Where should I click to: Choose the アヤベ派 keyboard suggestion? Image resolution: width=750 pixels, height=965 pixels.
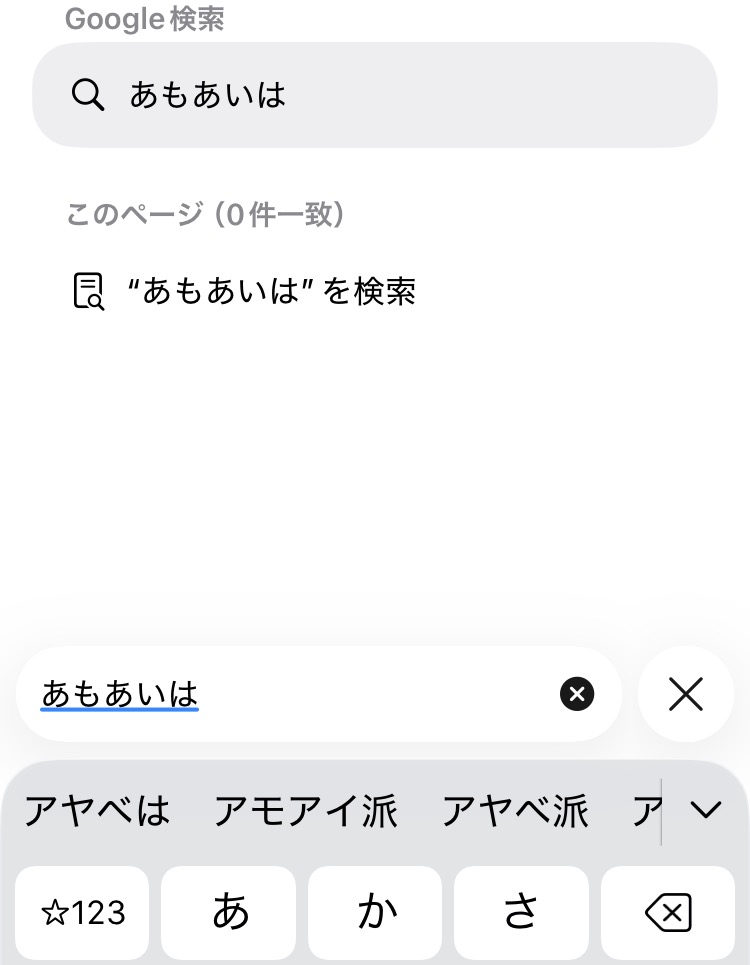pos(515,810)
